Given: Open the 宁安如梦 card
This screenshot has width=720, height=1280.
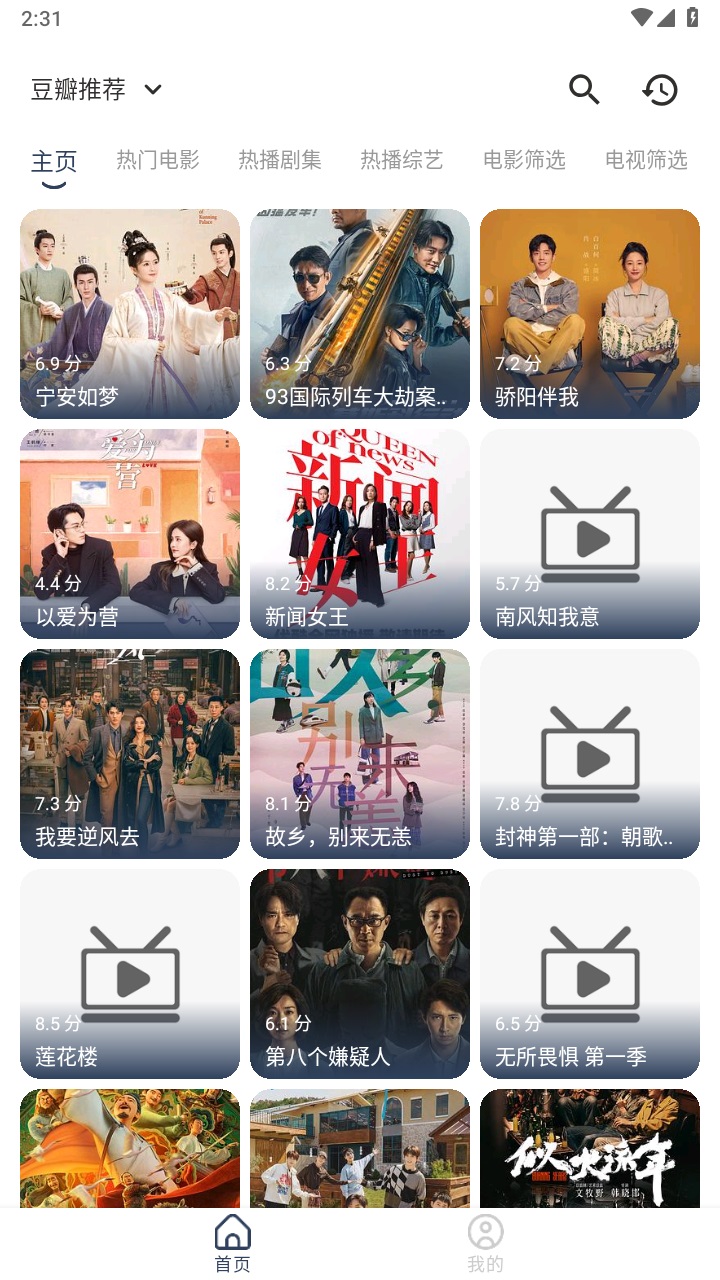Looking at the screenshot, I should pyautogui.click(x=130, y=313).
